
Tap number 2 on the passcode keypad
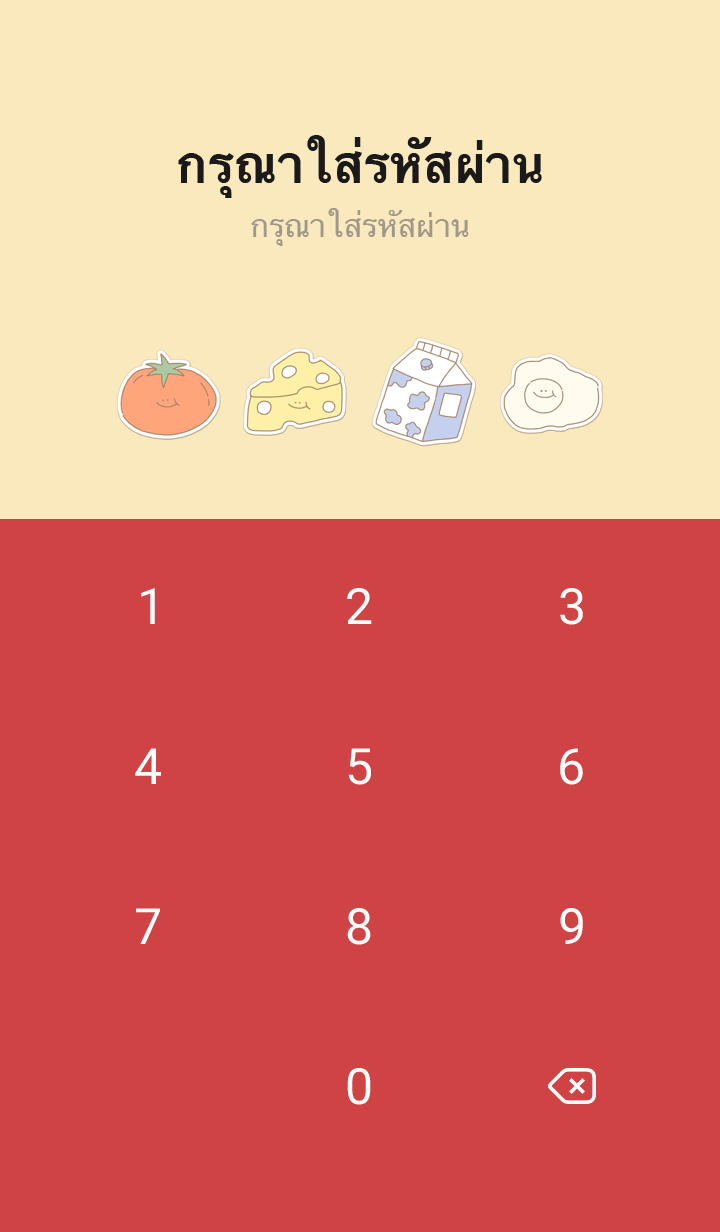(x=359, y=607)
